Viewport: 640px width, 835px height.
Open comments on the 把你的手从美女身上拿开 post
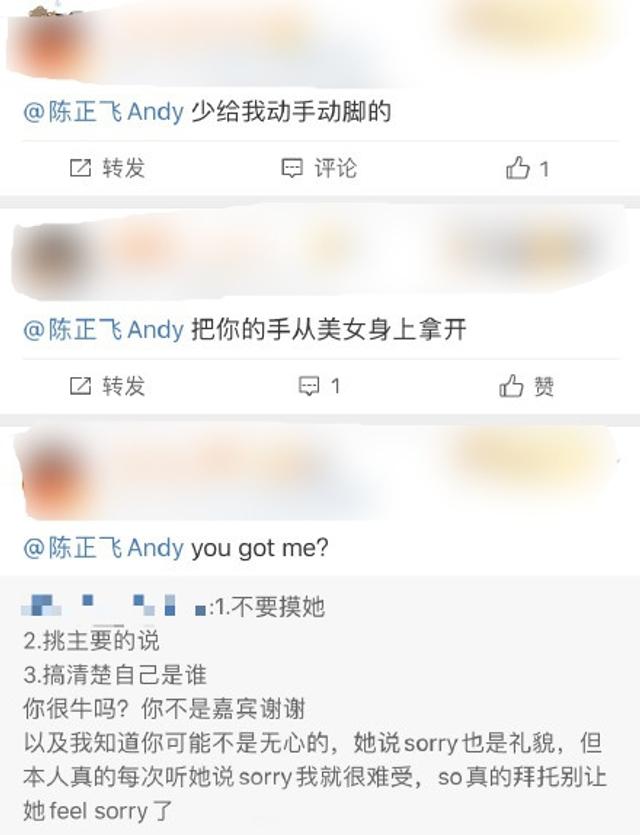(319, 386)
